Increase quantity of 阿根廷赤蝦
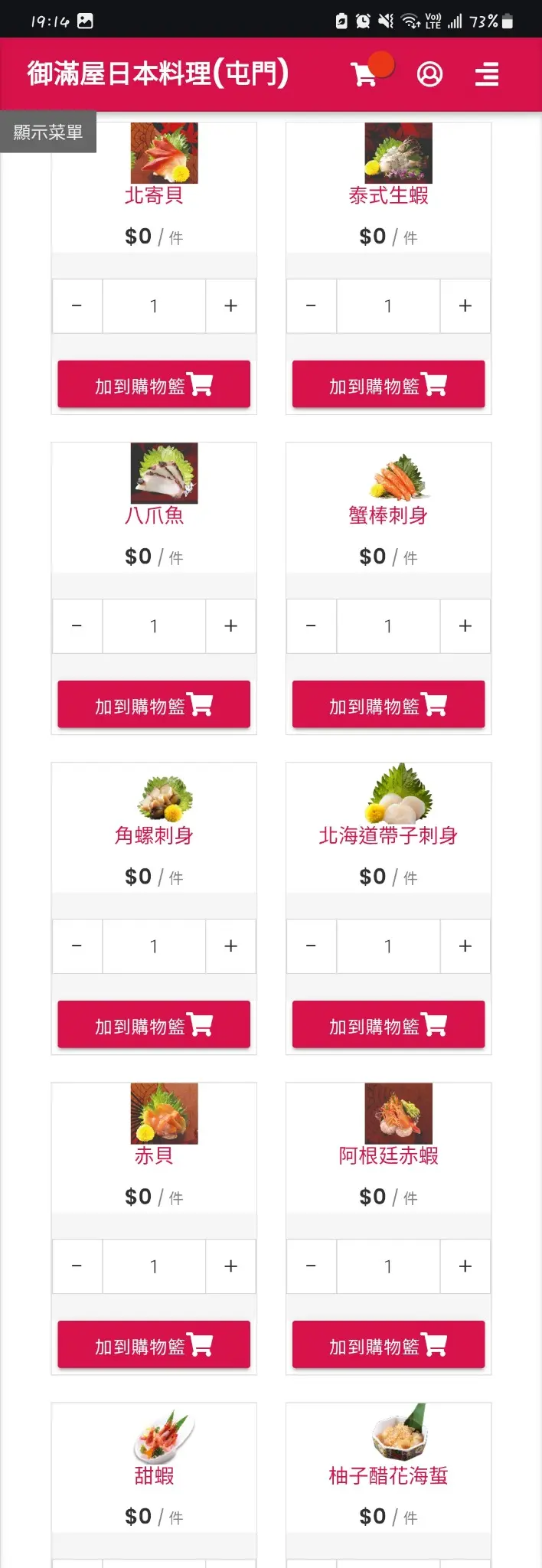542x1568 pixels. [x=465, y=1266]
